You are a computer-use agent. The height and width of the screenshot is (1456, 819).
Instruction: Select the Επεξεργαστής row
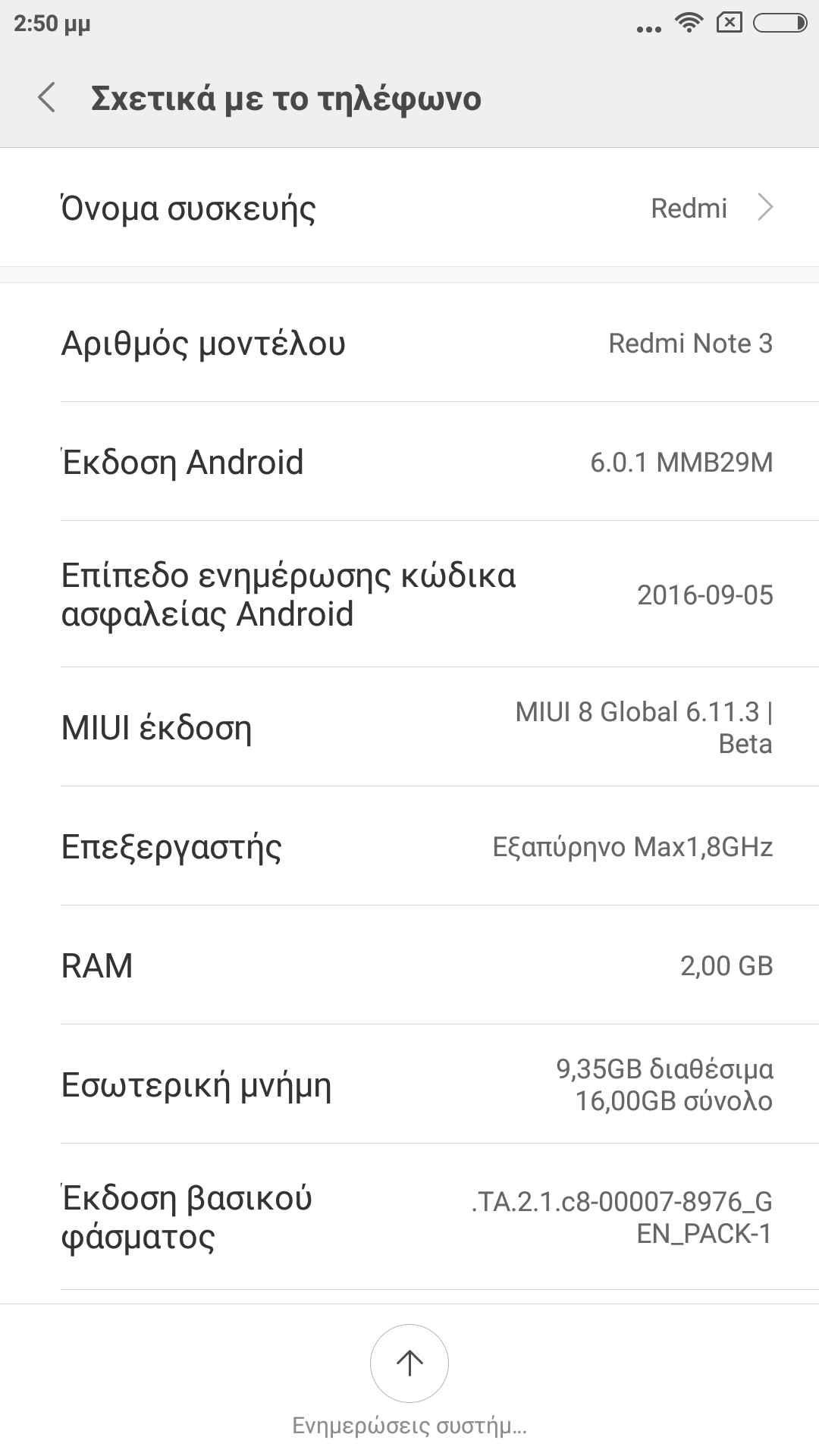(x=409, y=846)
